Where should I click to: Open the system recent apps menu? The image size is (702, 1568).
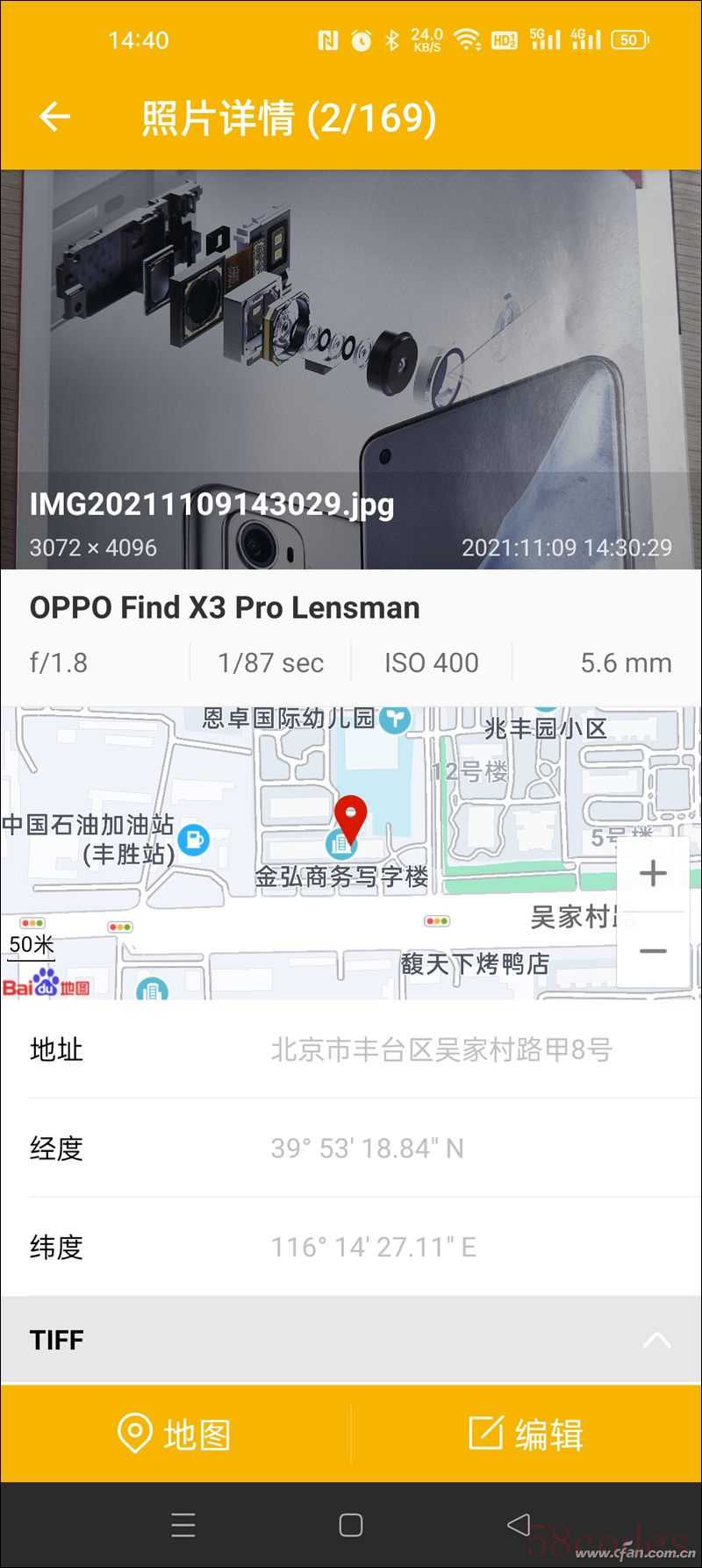tap(183, 1525)
